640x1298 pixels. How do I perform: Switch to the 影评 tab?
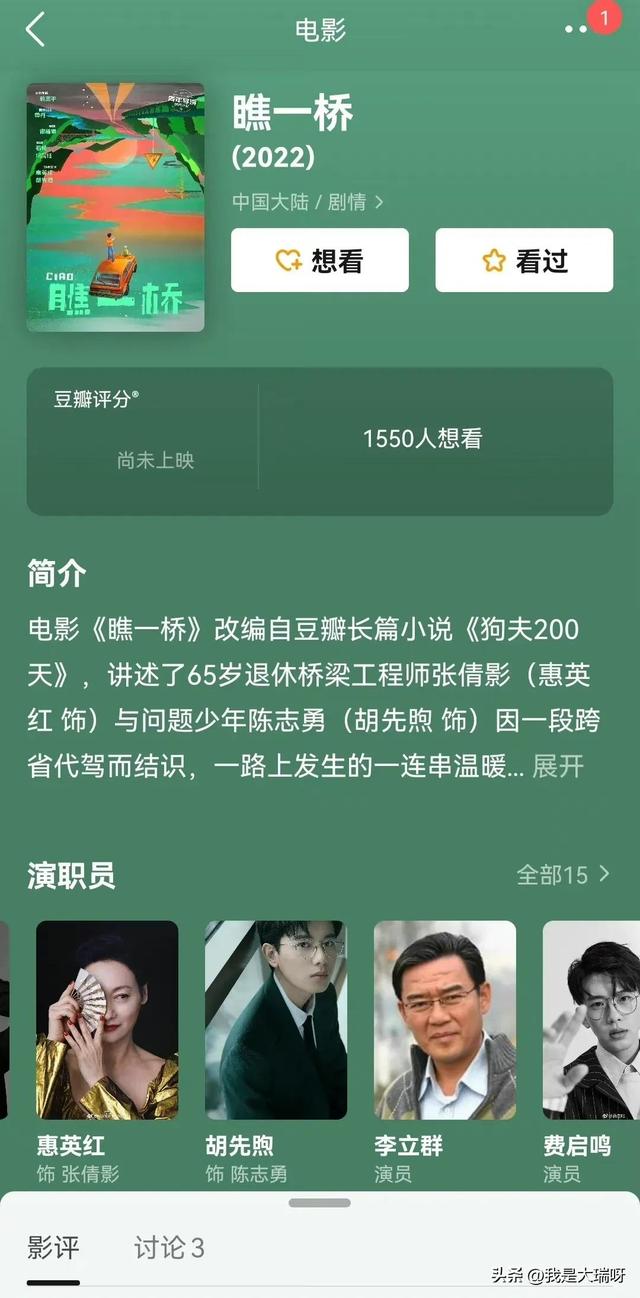coord(53,1248)
